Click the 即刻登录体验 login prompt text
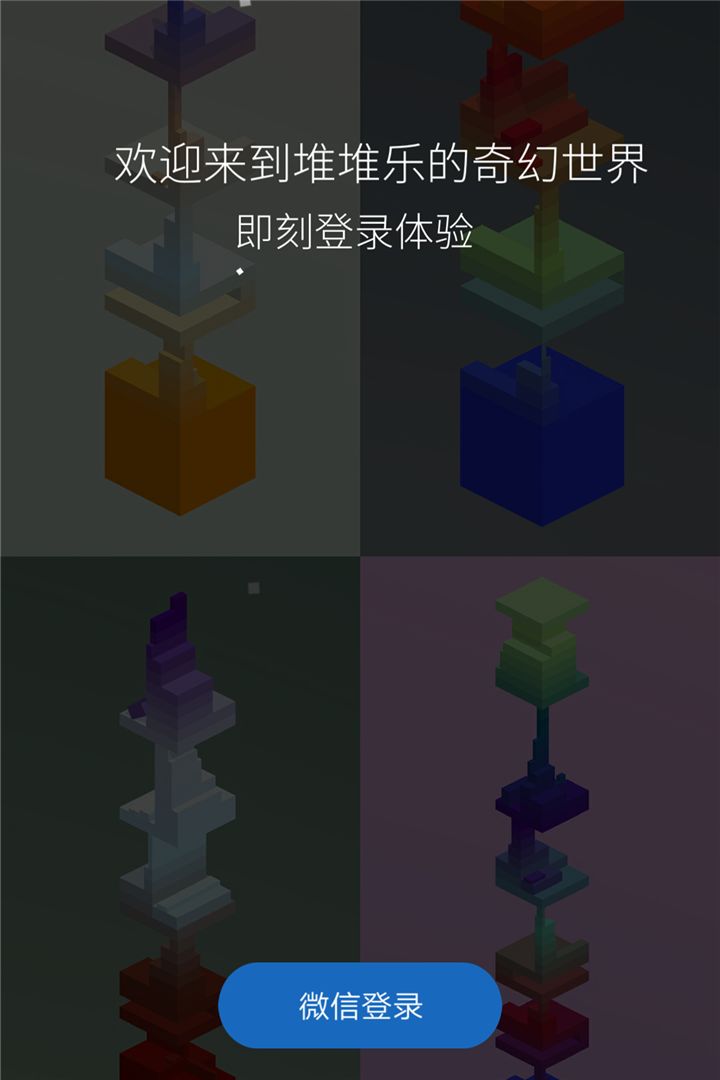 355,228
